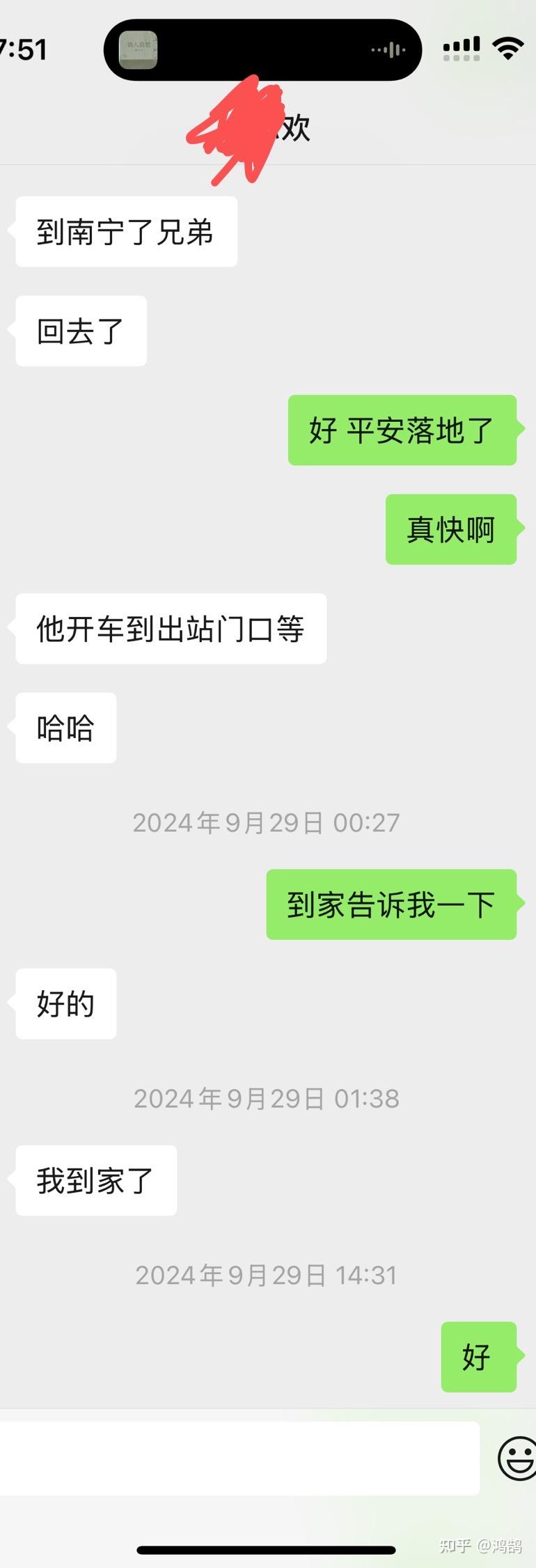Select the message bubble '到南宁了兄弟'
This screenshot has width=536, height=1568.
[125, 232]
